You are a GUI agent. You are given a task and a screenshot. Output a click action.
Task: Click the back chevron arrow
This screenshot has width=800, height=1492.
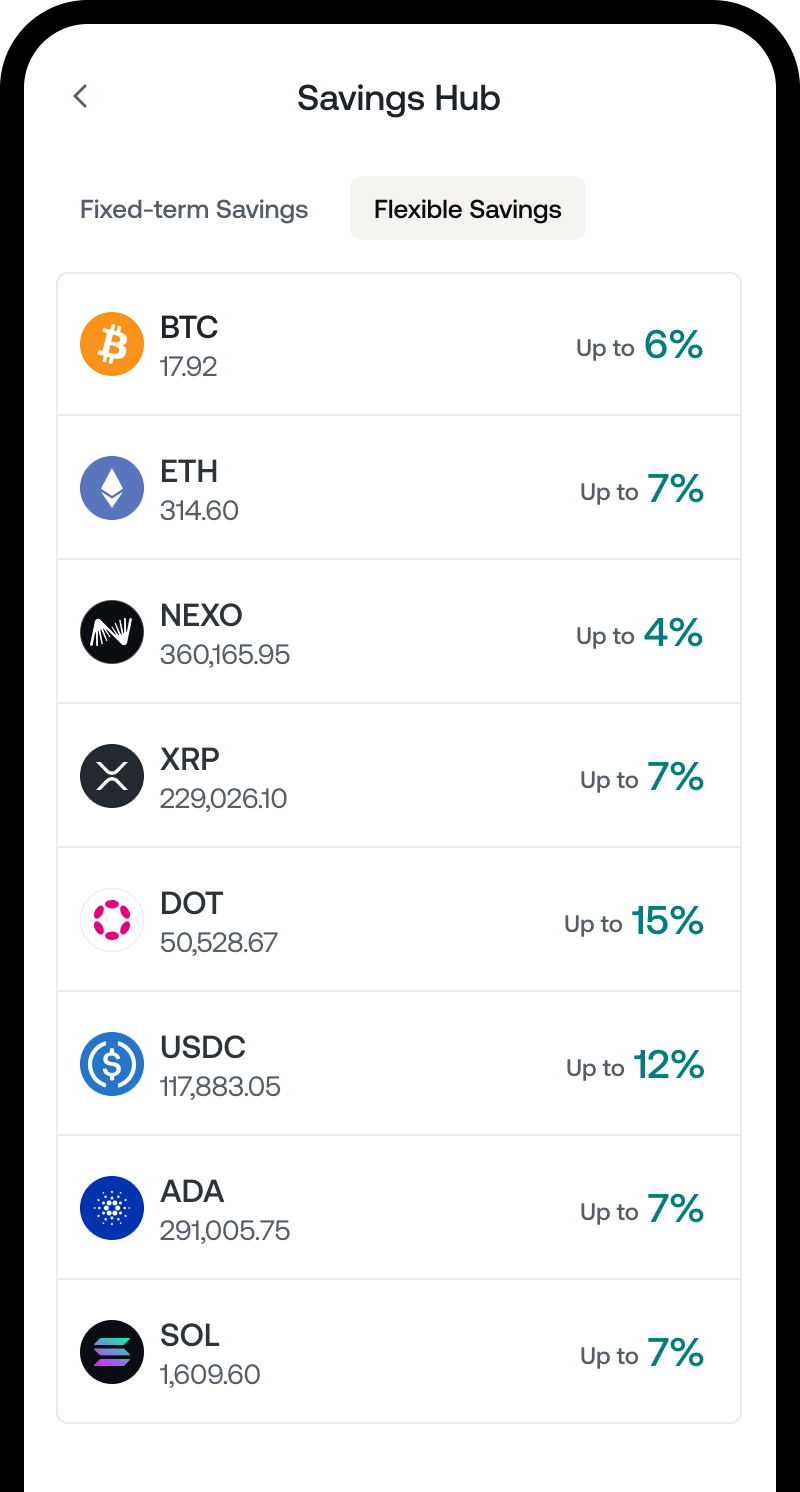coord(80,97)
